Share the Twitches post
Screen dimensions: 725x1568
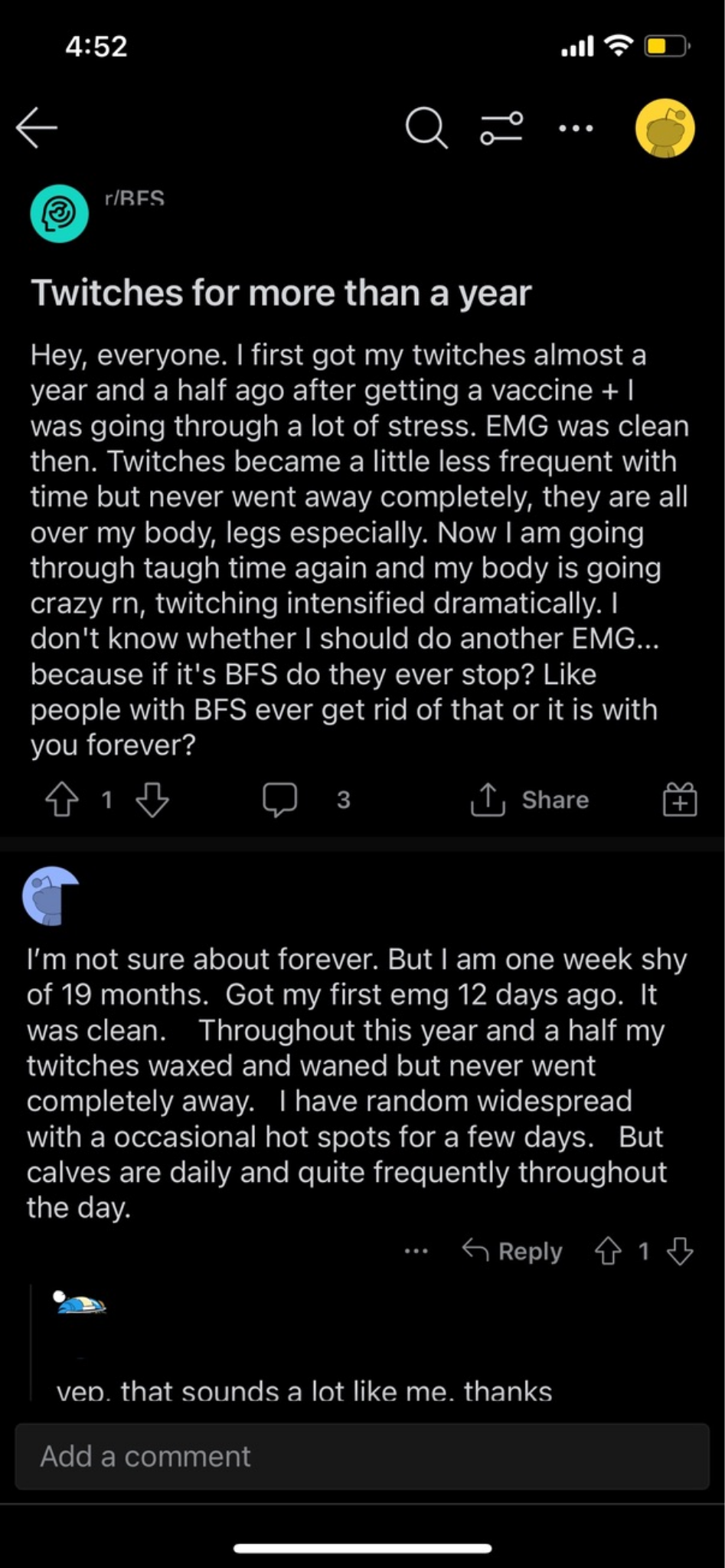530,800
